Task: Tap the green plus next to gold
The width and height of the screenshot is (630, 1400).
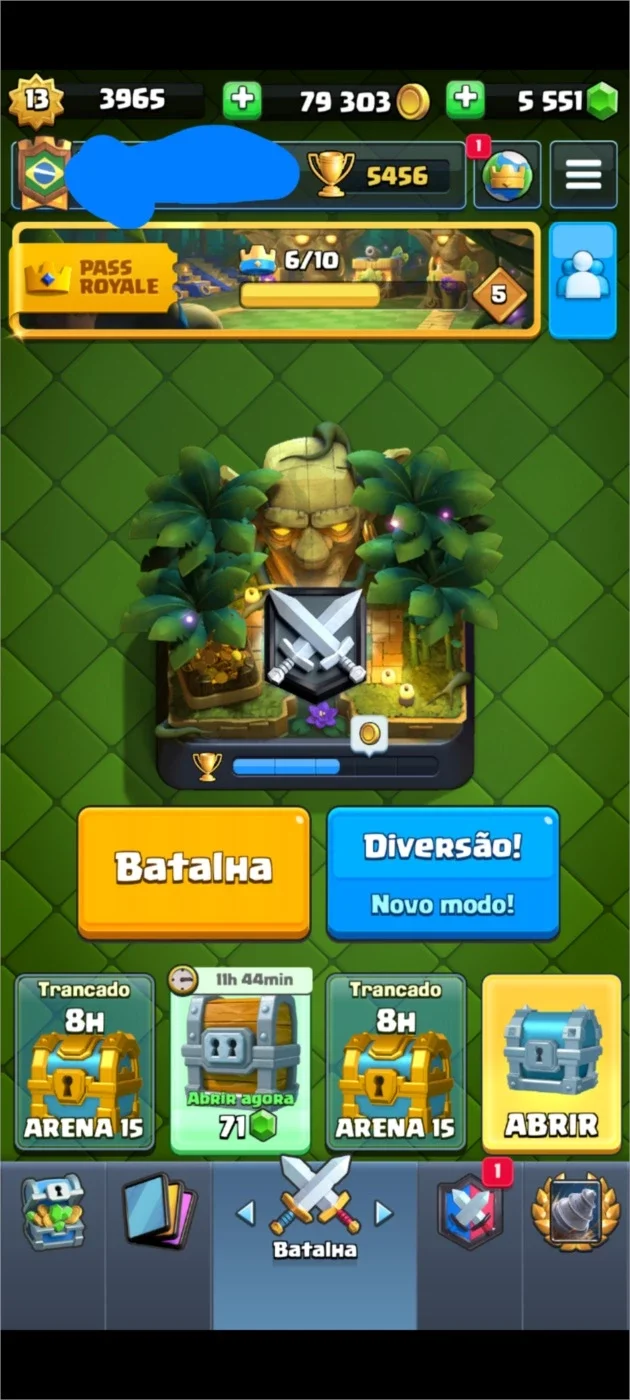Action: 242,100
